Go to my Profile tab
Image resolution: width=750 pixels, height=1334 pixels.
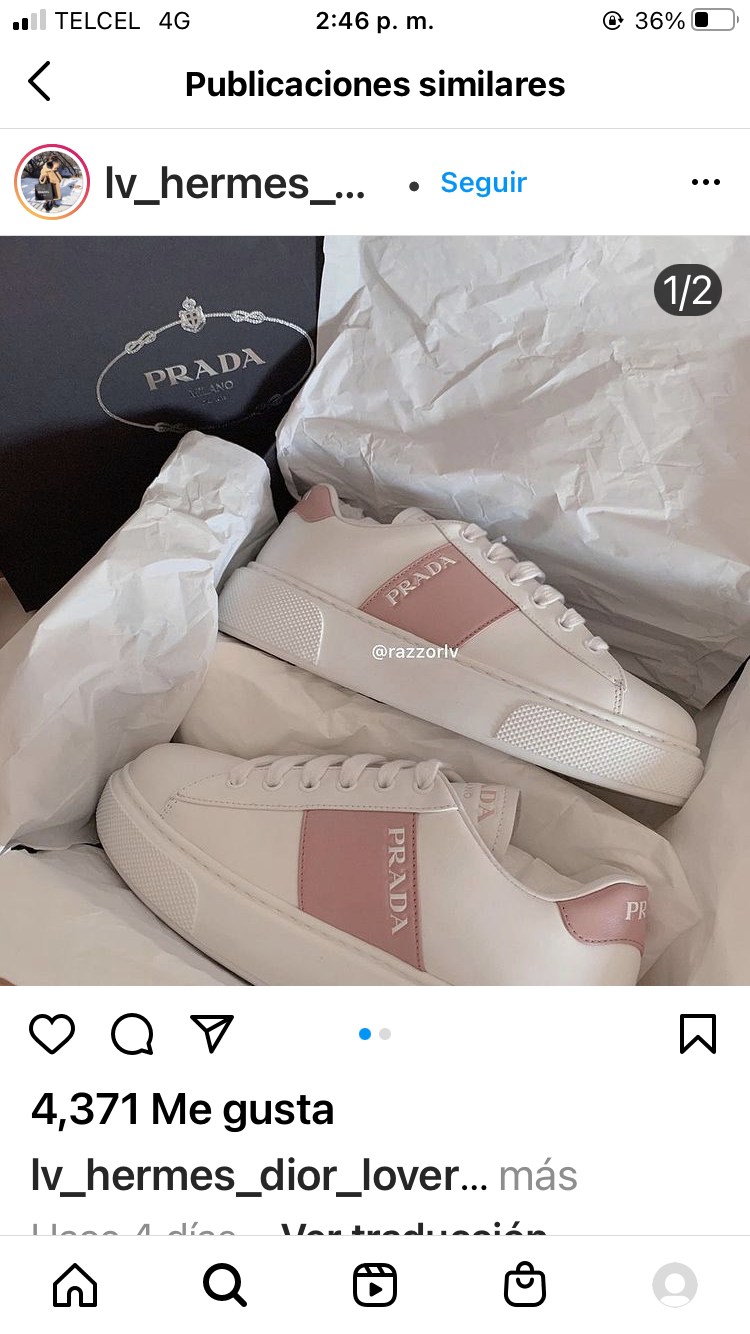click(x=675, y=1285)
